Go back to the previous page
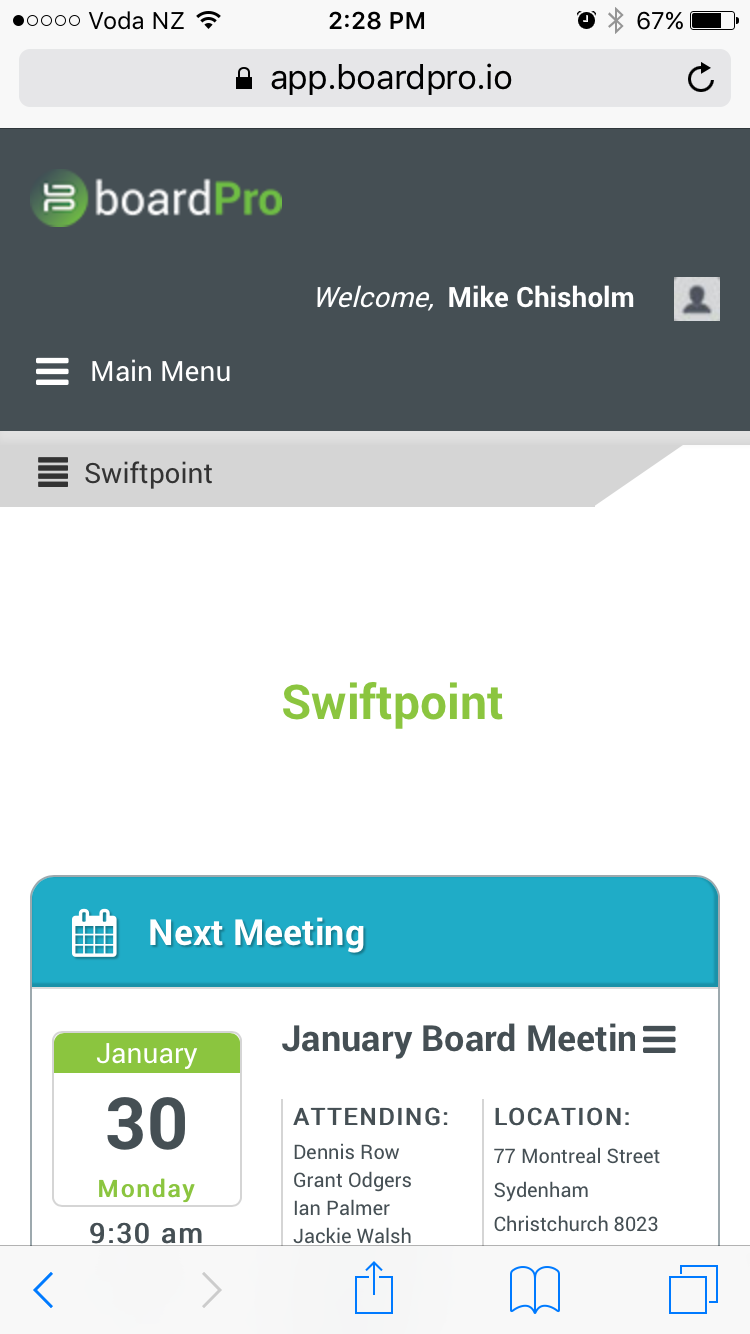The width and height of the screenshot is (750, 1334). [43, 1290]
